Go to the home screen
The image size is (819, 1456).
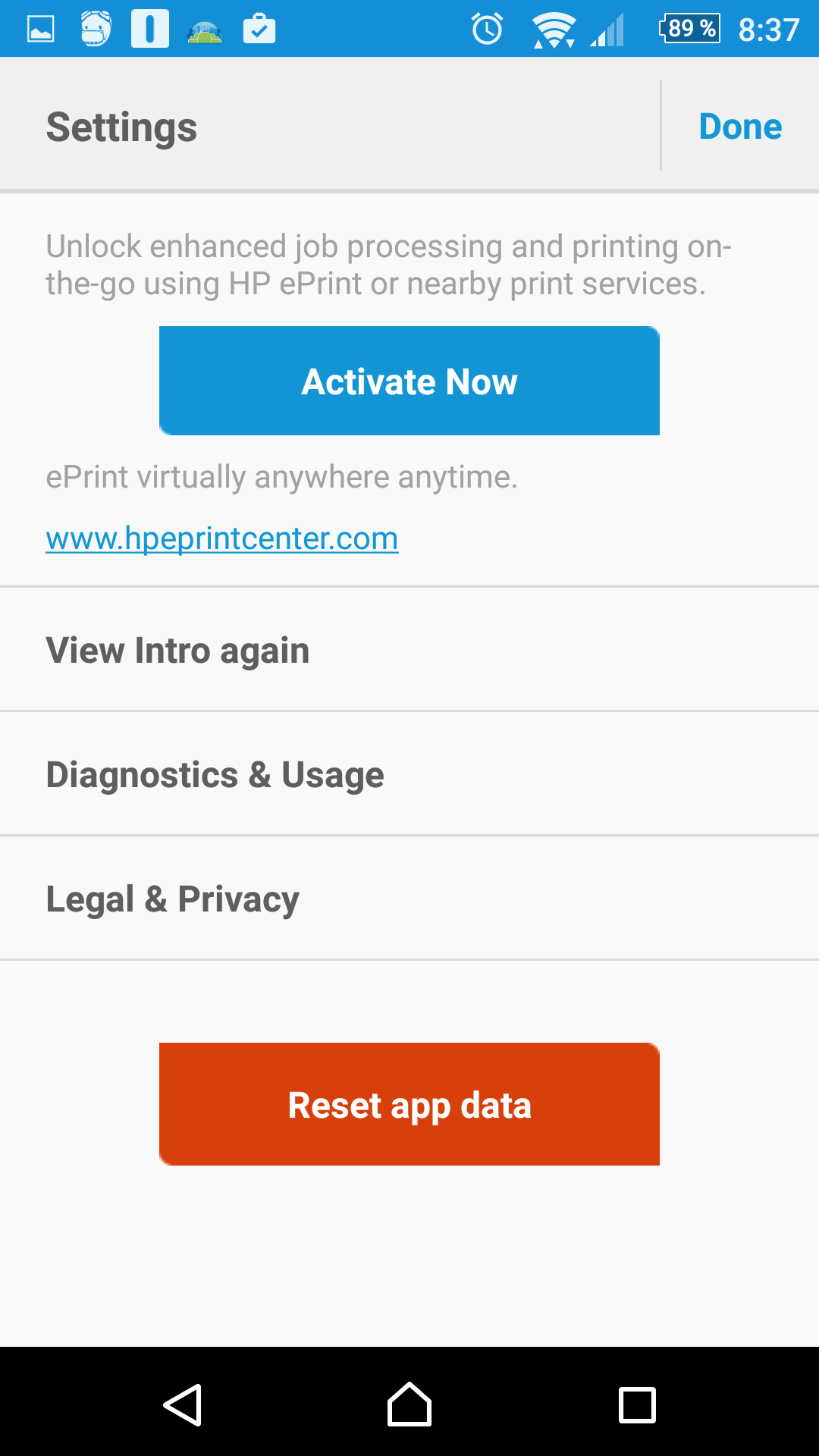coord(409,1404)
